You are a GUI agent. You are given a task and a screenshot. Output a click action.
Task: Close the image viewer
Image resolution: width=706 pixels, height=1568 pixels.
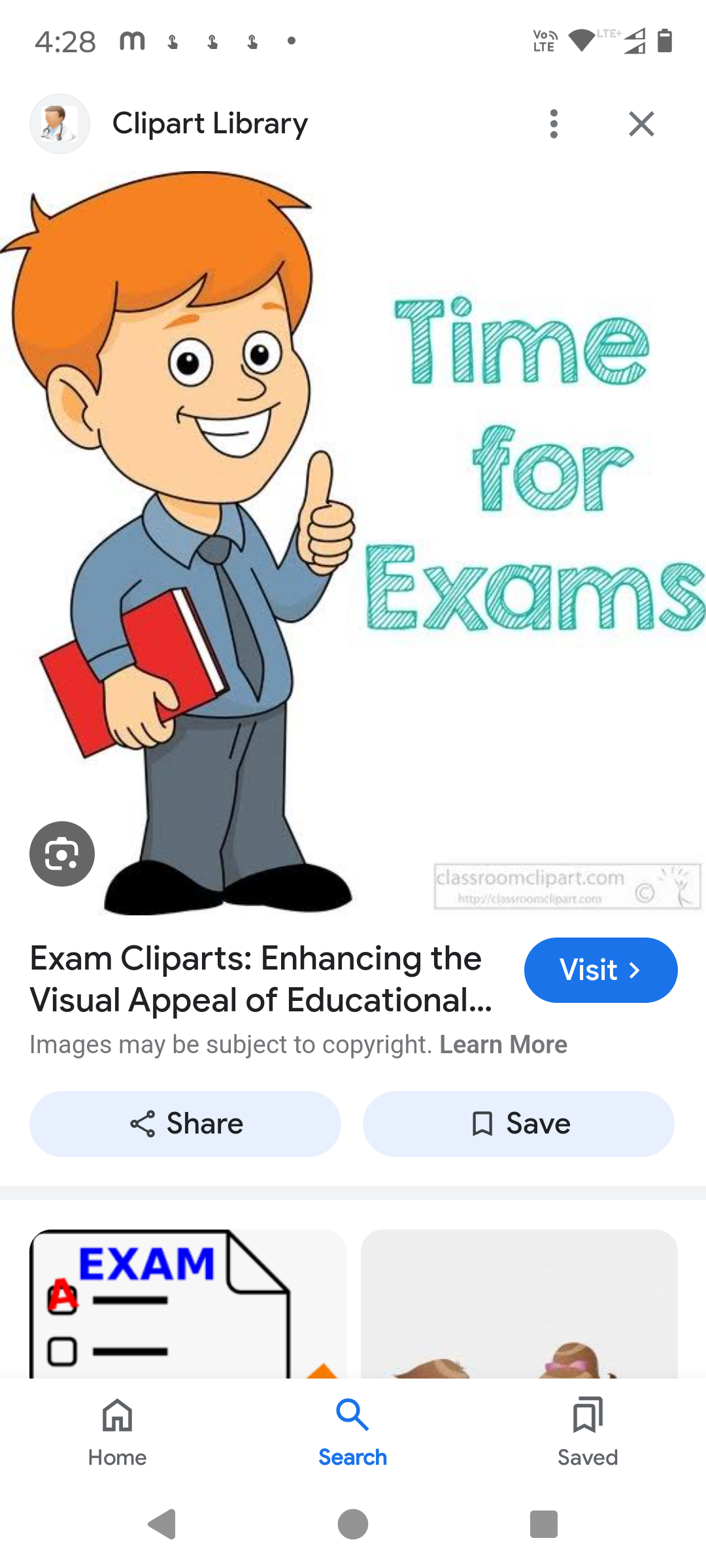(641, 123)
